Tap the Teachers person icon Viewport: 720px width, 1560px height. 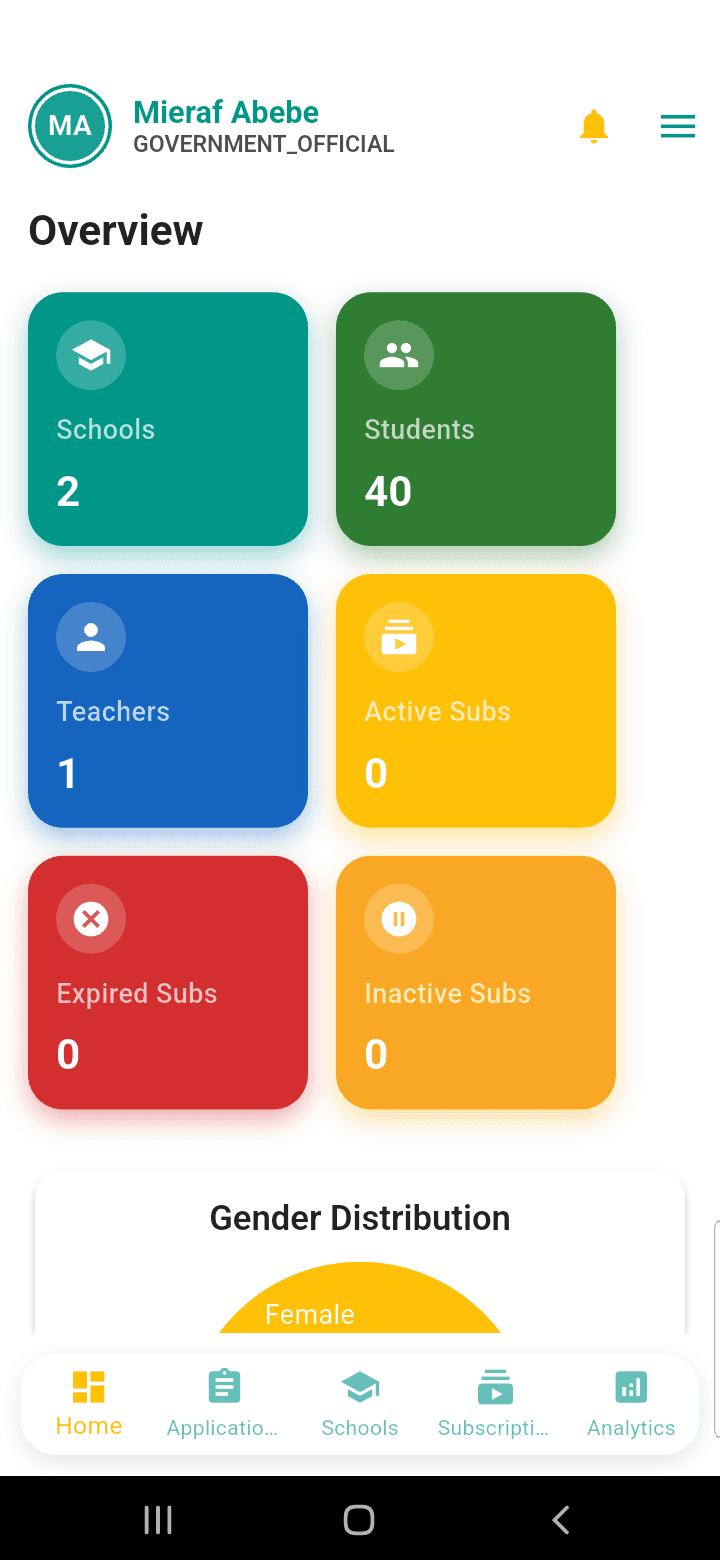coord(91,637)
